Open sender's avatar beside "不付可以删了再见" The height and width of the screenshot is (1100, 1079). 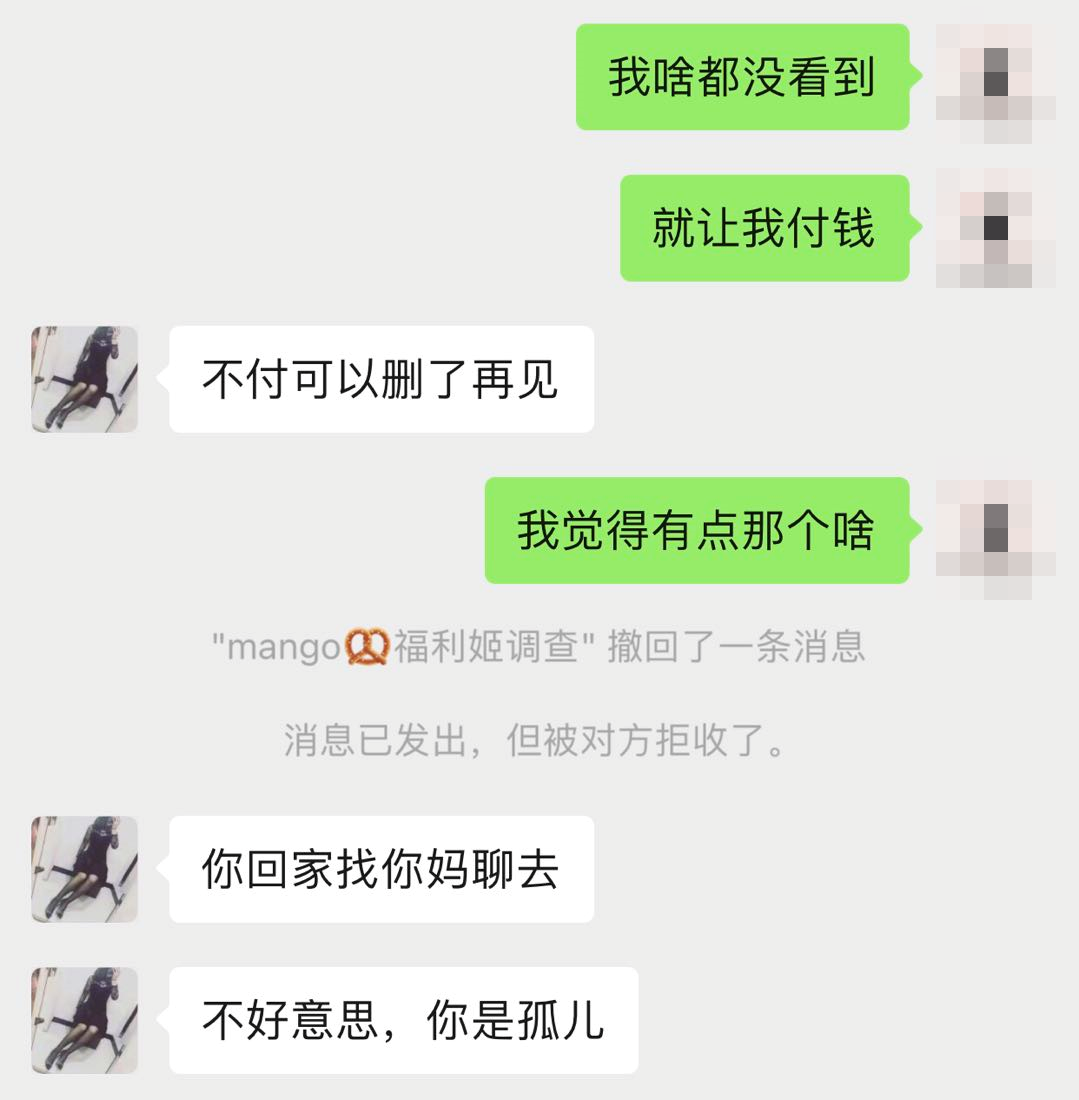point(85,379)
